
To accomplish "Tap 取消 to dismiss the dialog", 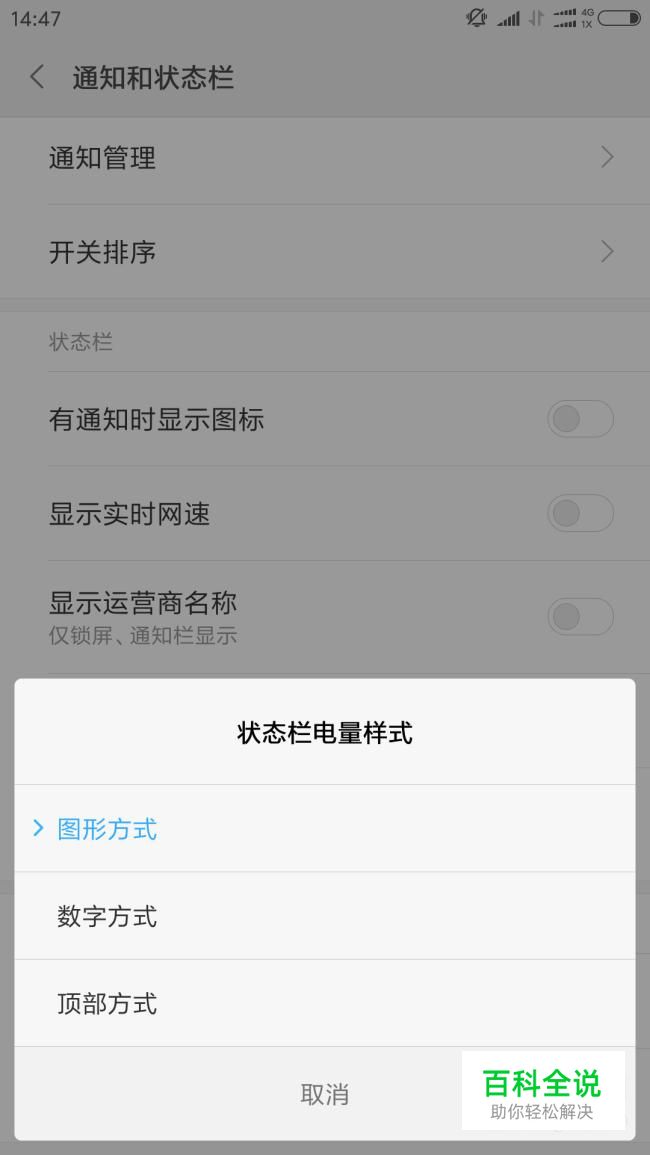I will pos(324,1094).
